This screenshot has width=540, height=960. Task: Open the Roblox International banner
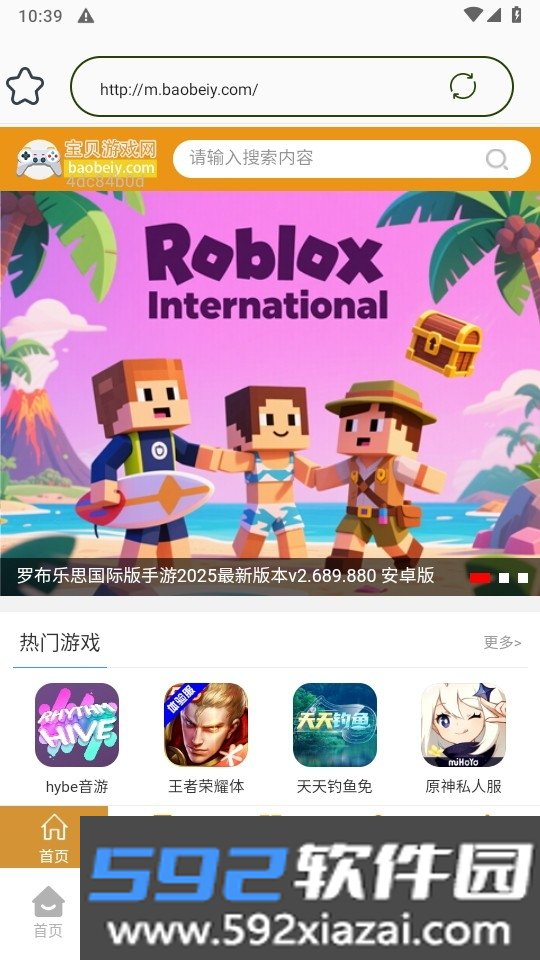(x=270, y=393)
